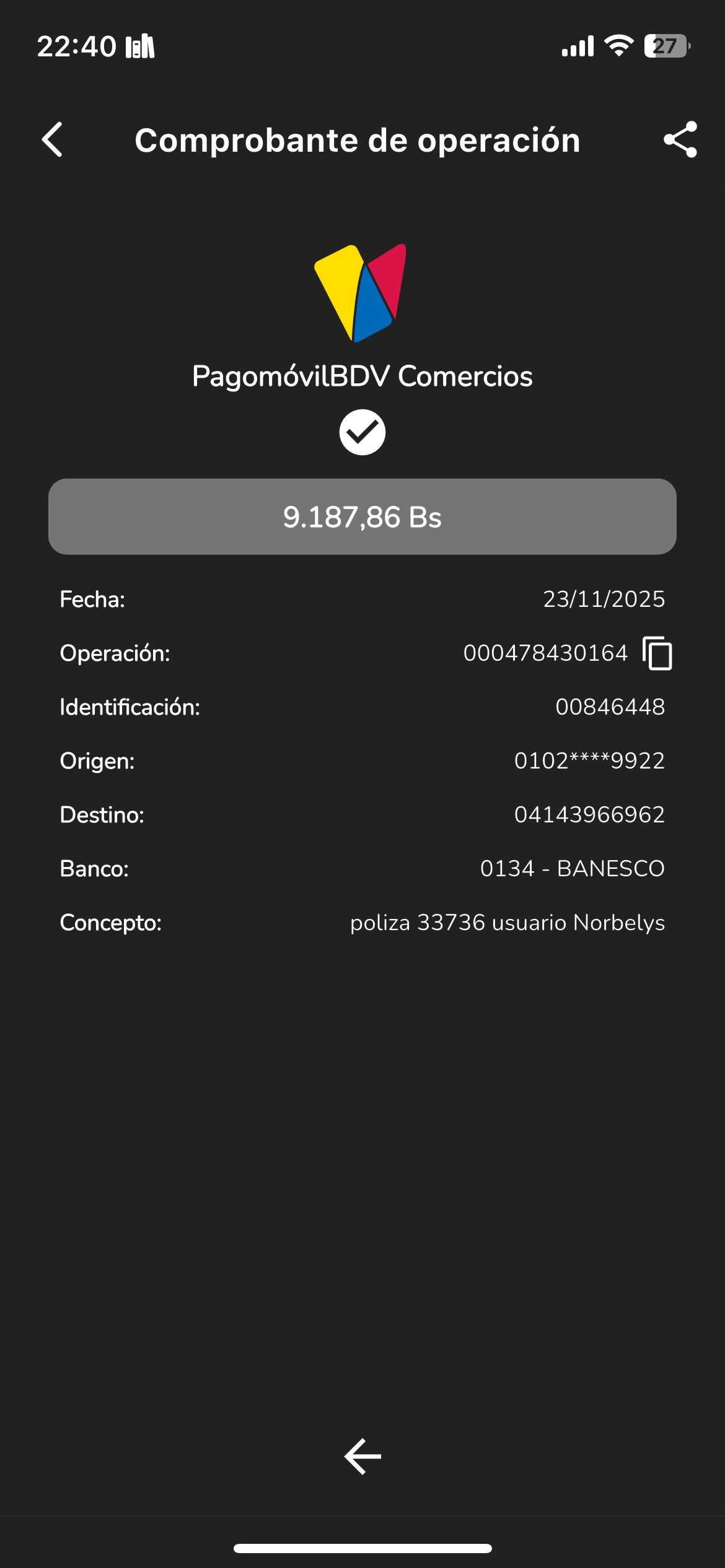Tap the bottom back arrow
The width and height of the screenshot is (725, 1568).
pos(362,1457)
